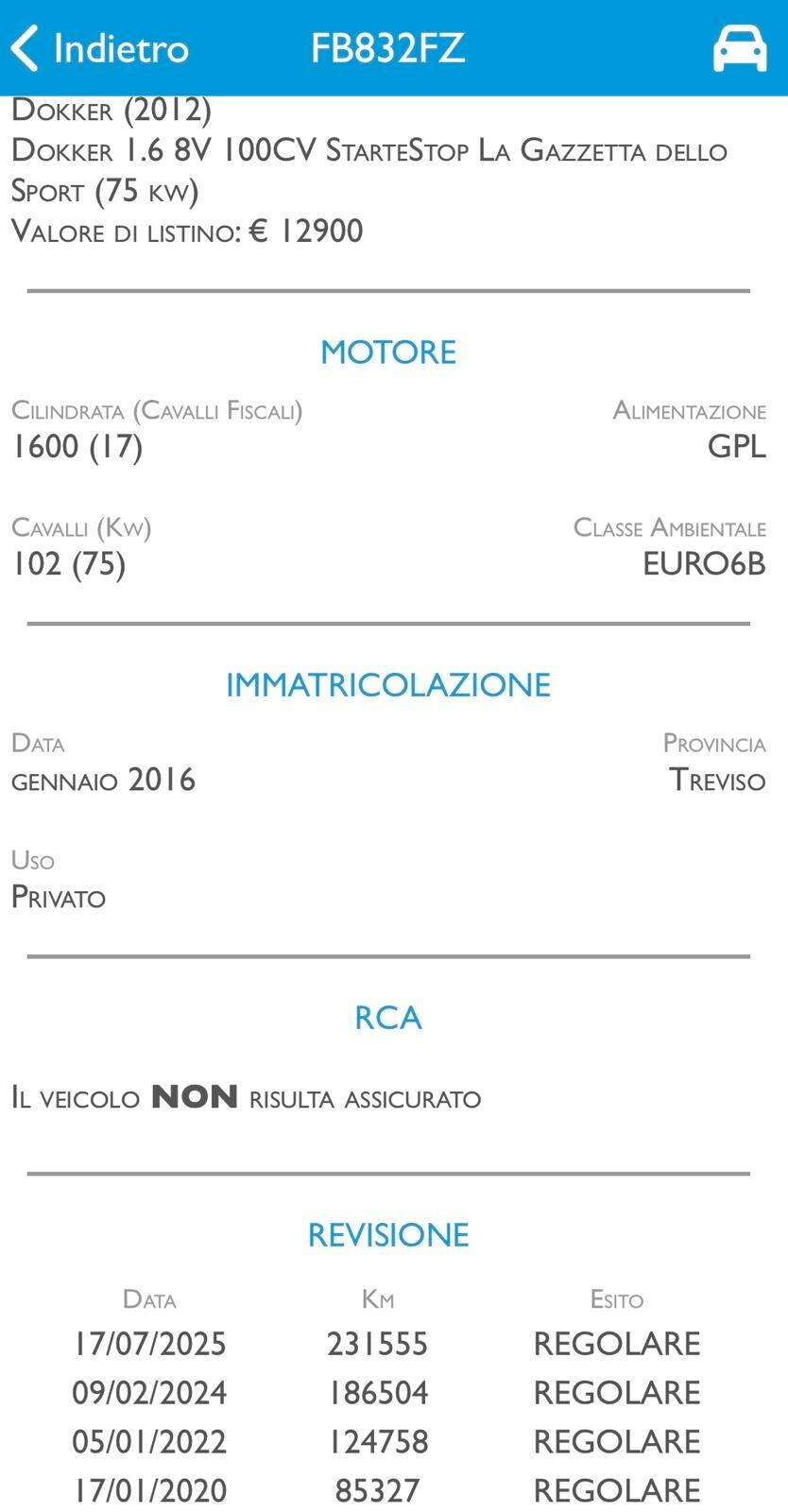Go back with the Indietro button
The height and width of the screenshot is (1512, 788).
100,48
